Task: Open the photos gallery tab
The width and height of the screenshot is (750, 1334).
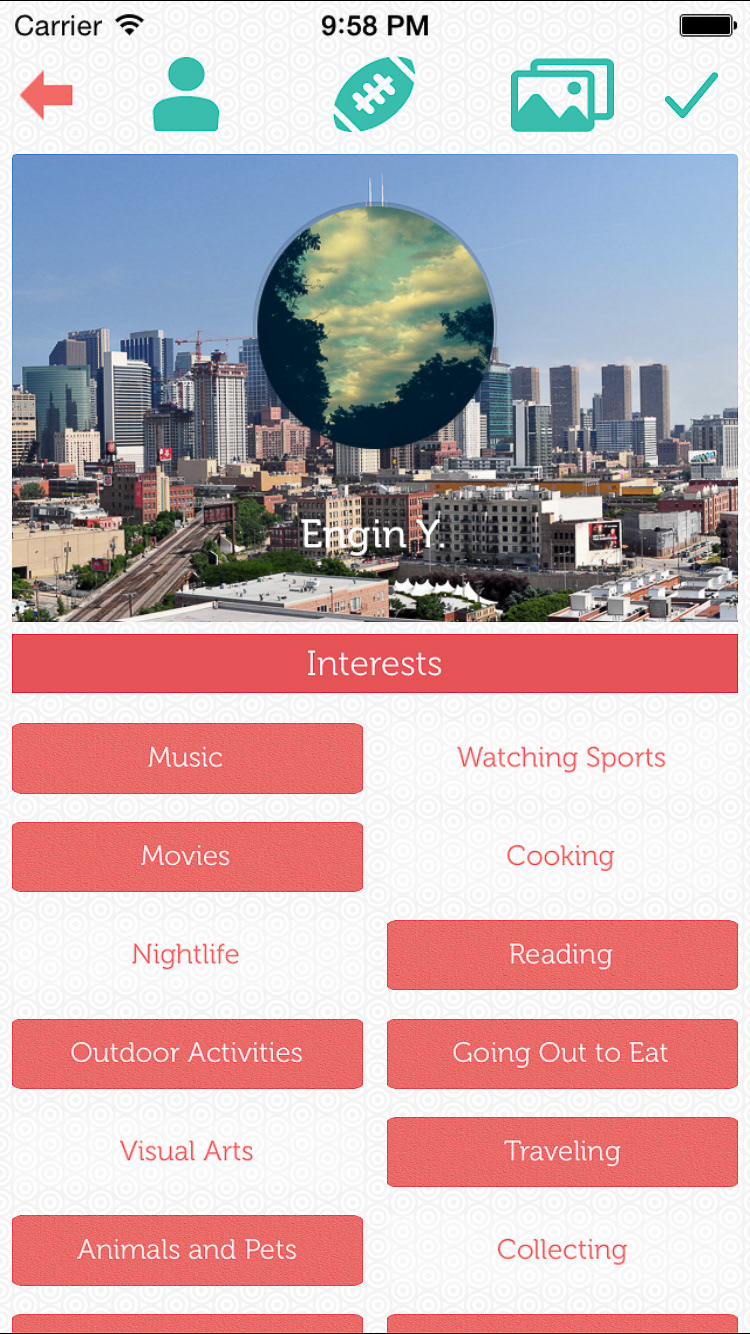Action: tap(562, 95)
